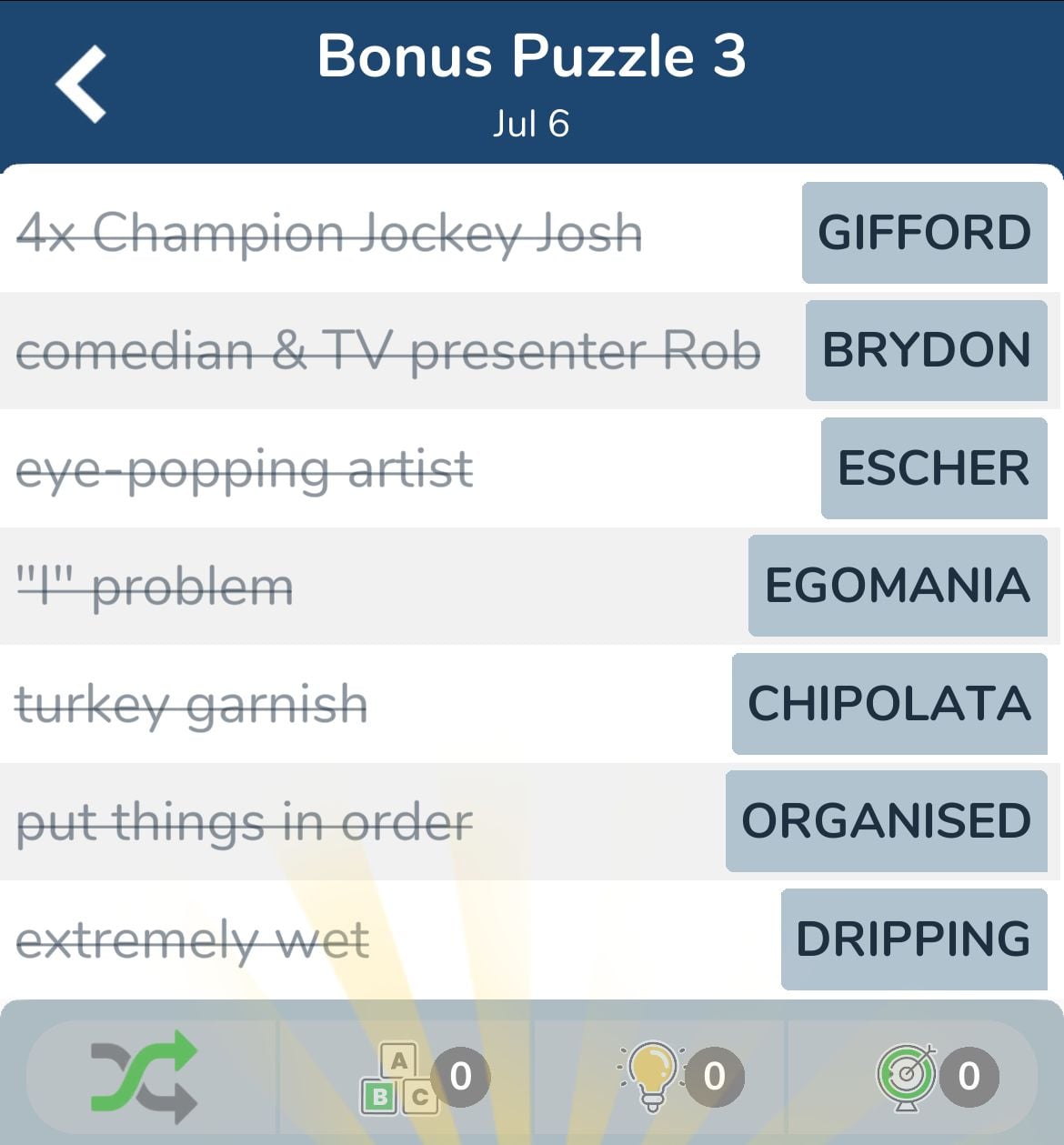Use the ABC letter blocks hint

pos(400,1079)
